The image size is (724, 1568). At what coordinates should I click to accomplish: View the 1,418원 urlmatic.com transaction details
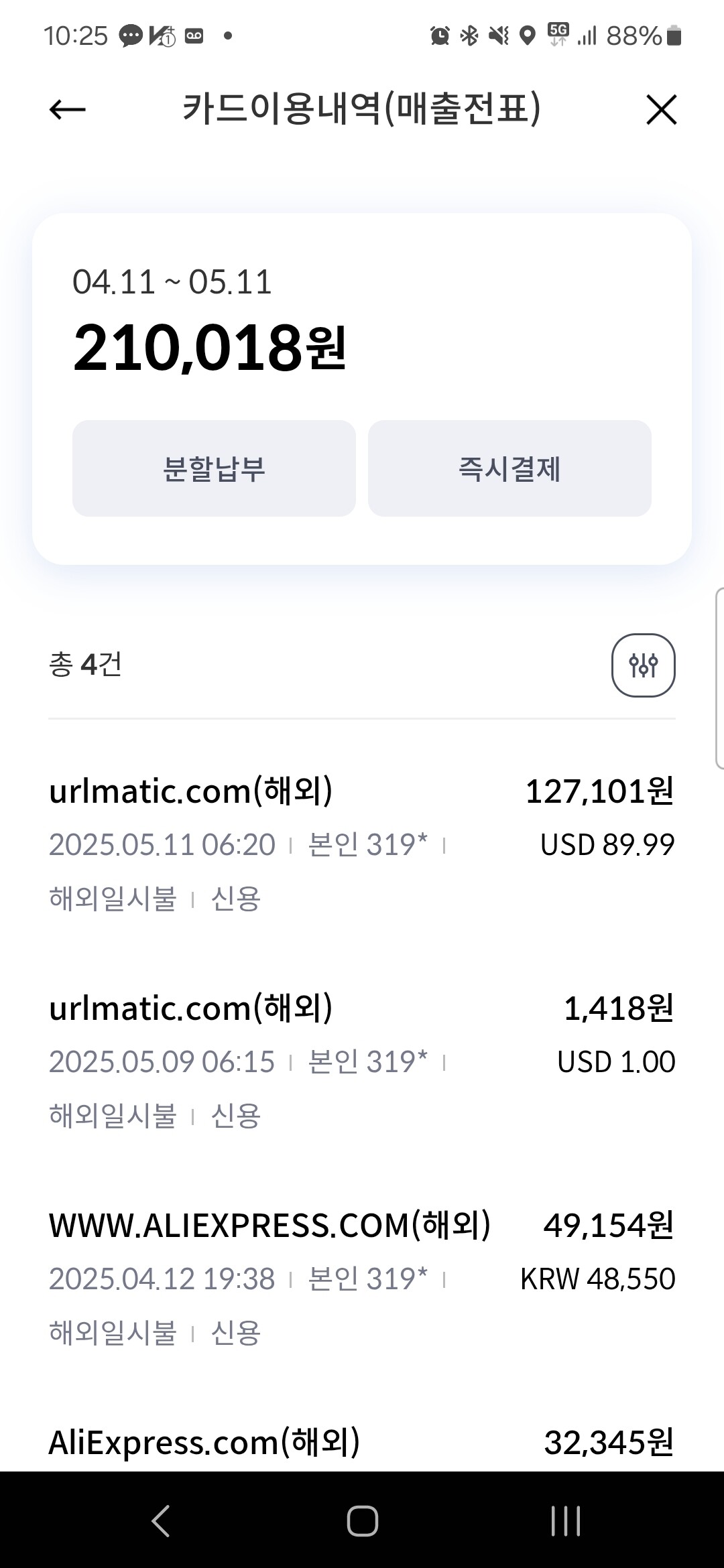362,1060
